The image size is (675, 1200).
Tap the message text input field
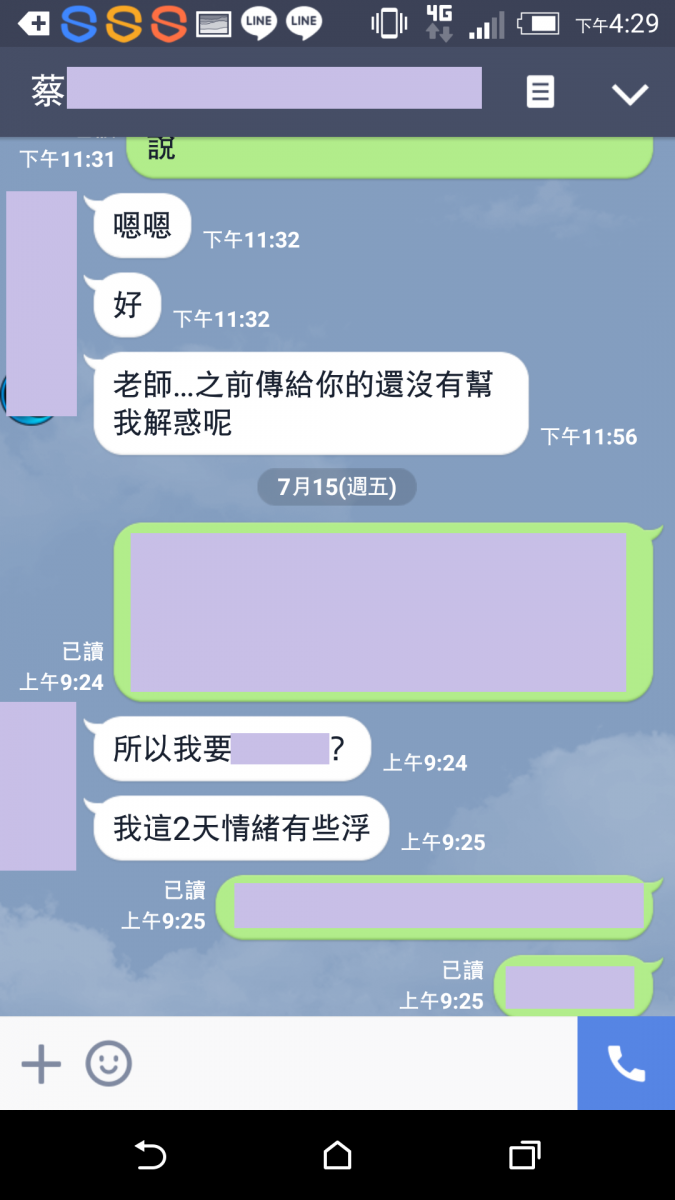pyautogui.click(x=350, y=1064)
